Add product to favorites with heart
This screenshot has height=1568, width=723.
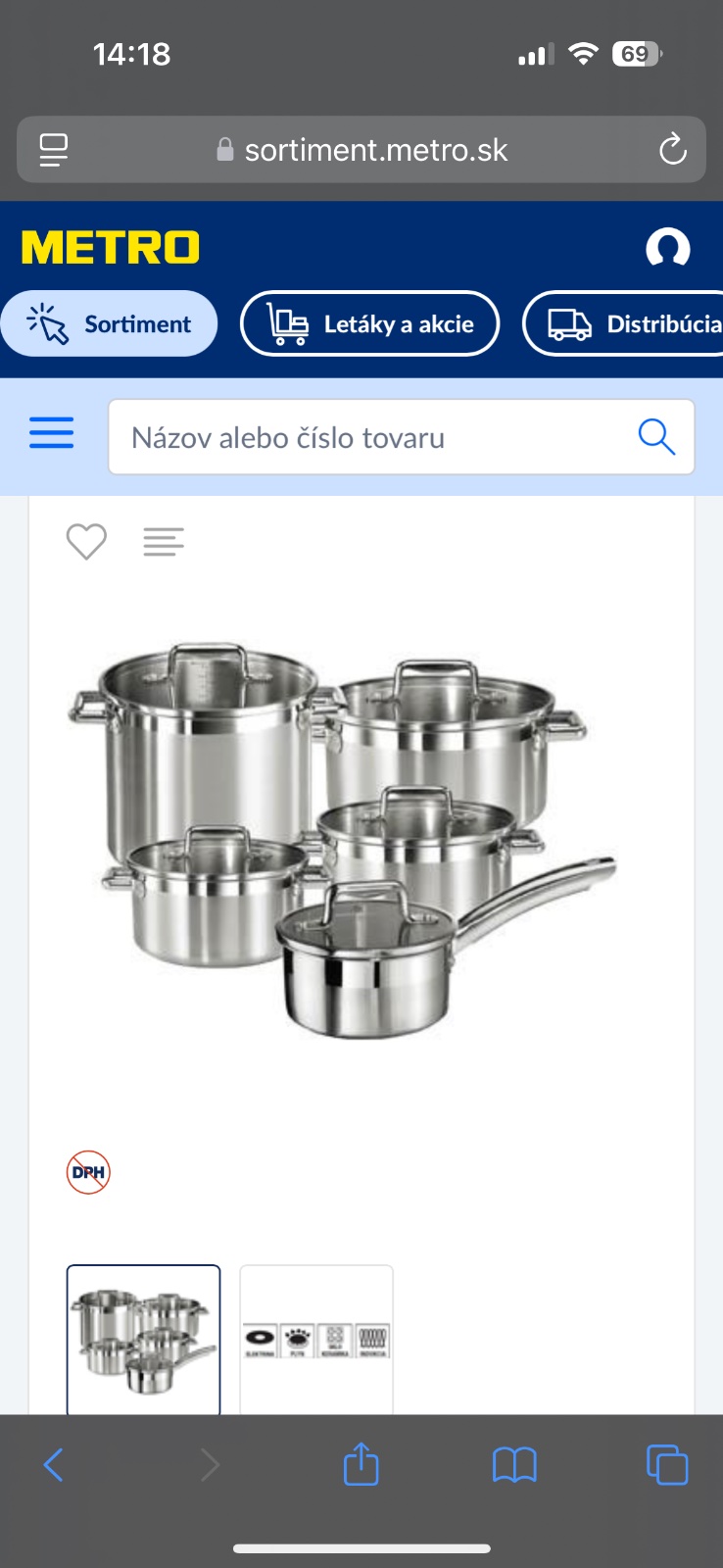tap(86, 541)
